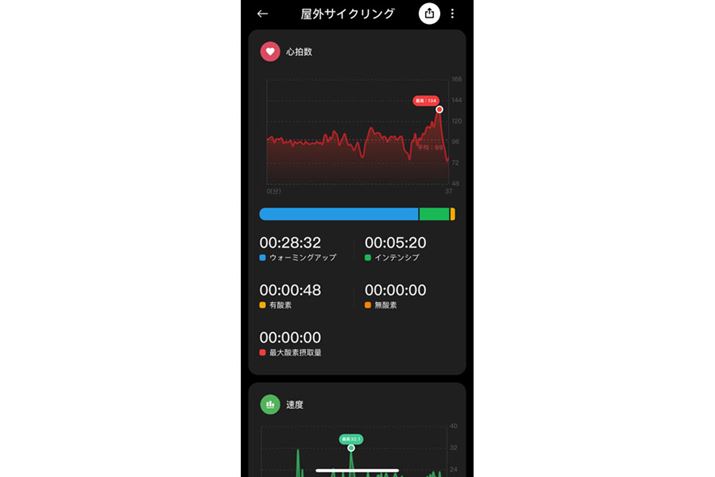Open the three-dot overflow menu
The width and height of the screenshot is (715, 477).
coord(453,14)
